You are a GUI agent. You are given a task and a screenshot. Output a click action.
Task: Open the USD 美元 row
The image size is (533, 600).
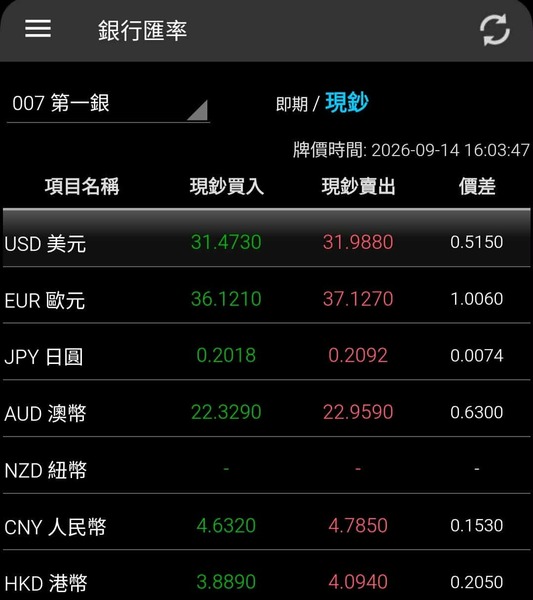(x=266, y=238)
